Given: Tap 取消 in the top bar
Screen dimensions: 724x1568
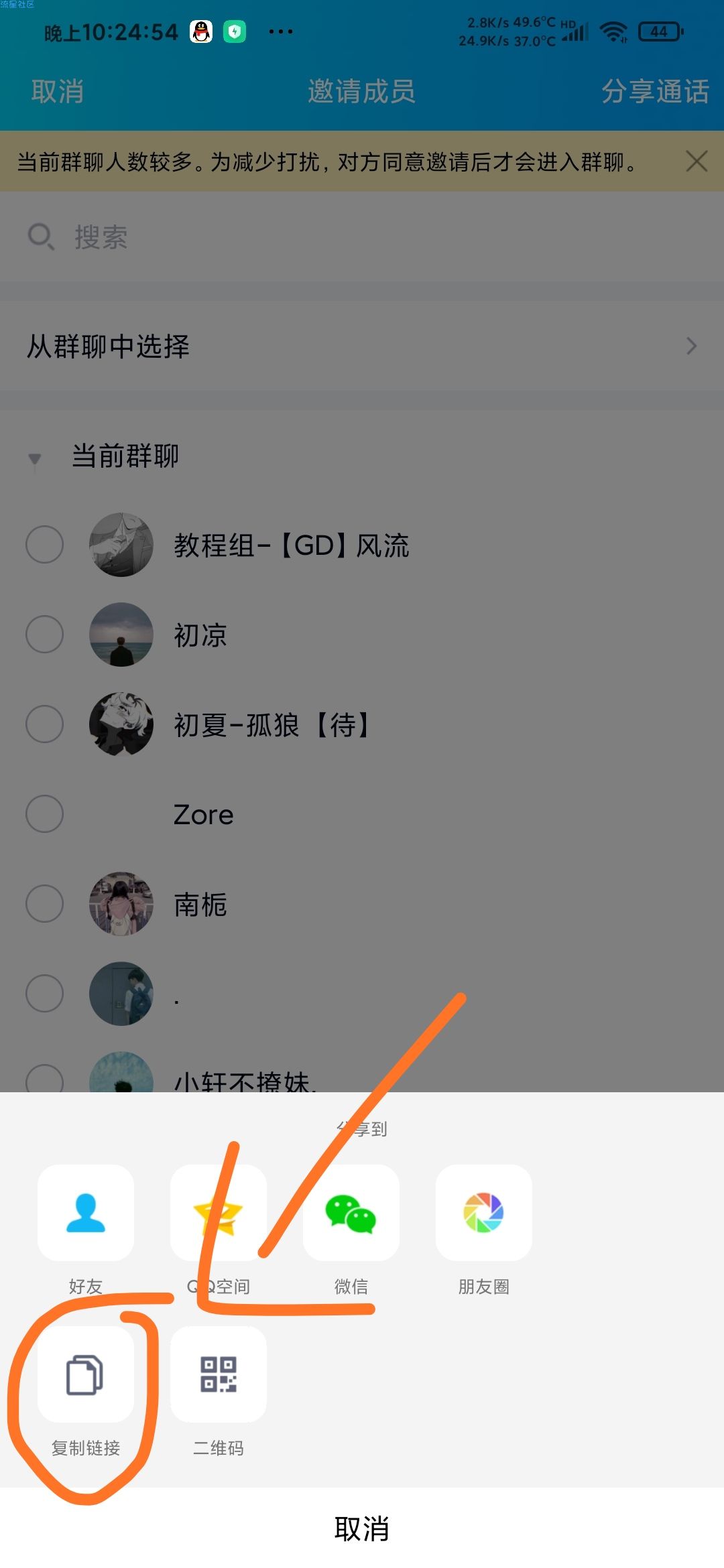Looking at the screenshot, I should tap(58, 91).
